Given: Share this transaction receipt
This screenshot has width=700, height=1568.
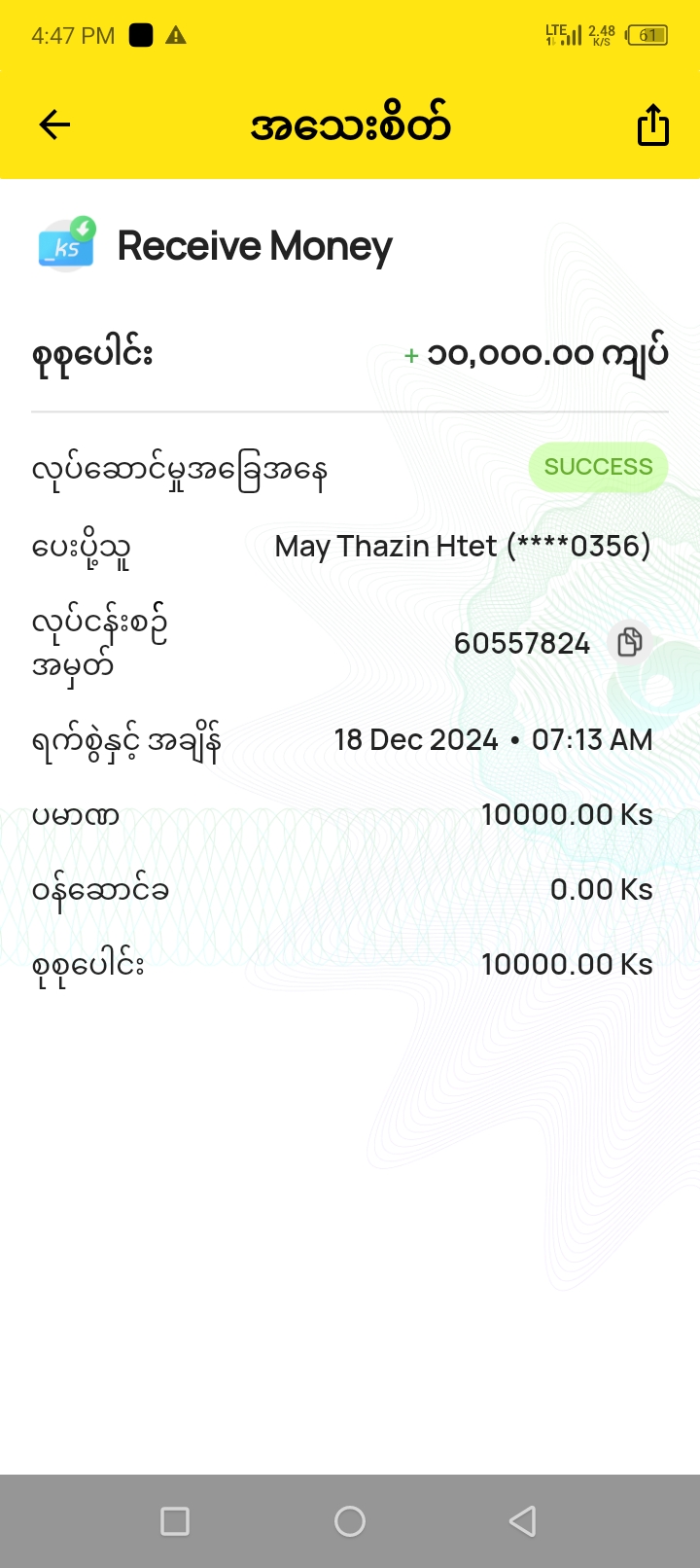Looking at the screenshot, I should (652, 125).
